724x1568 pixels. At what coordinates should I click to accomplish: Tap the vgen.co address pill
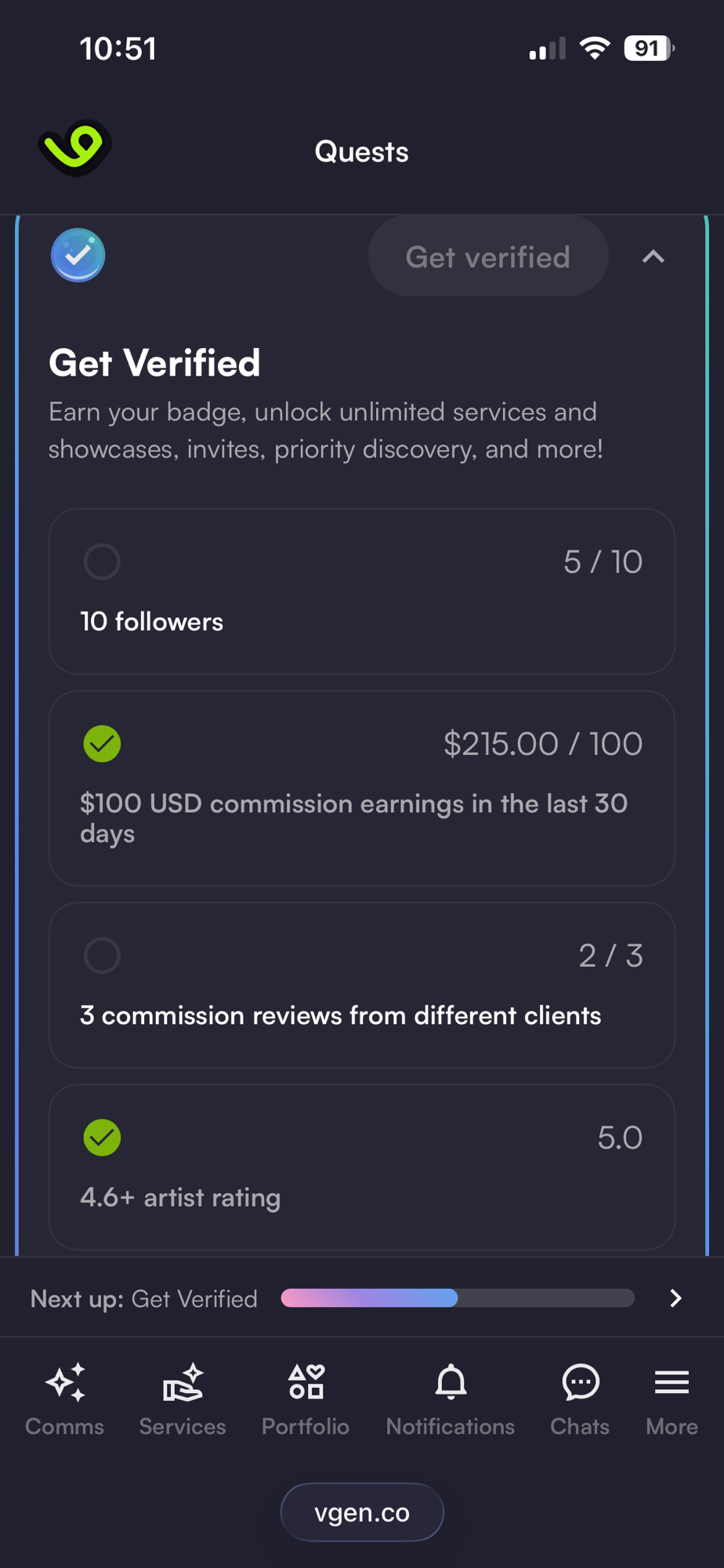pos(362,1512)
